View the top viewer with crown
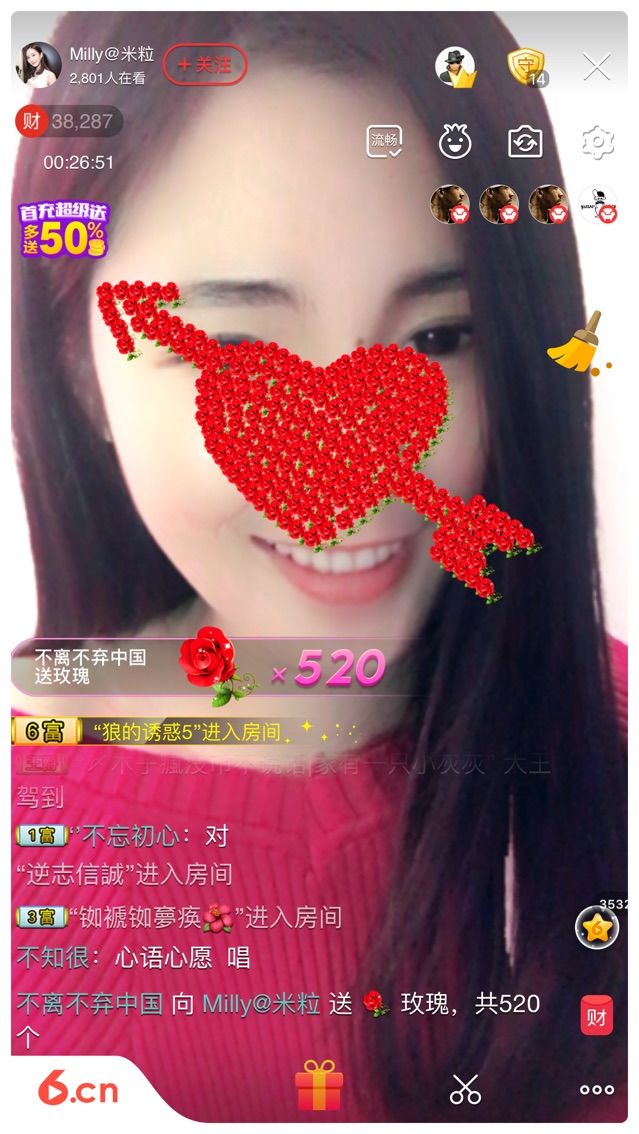The image size is (639, 1134). tap(456, 67)
